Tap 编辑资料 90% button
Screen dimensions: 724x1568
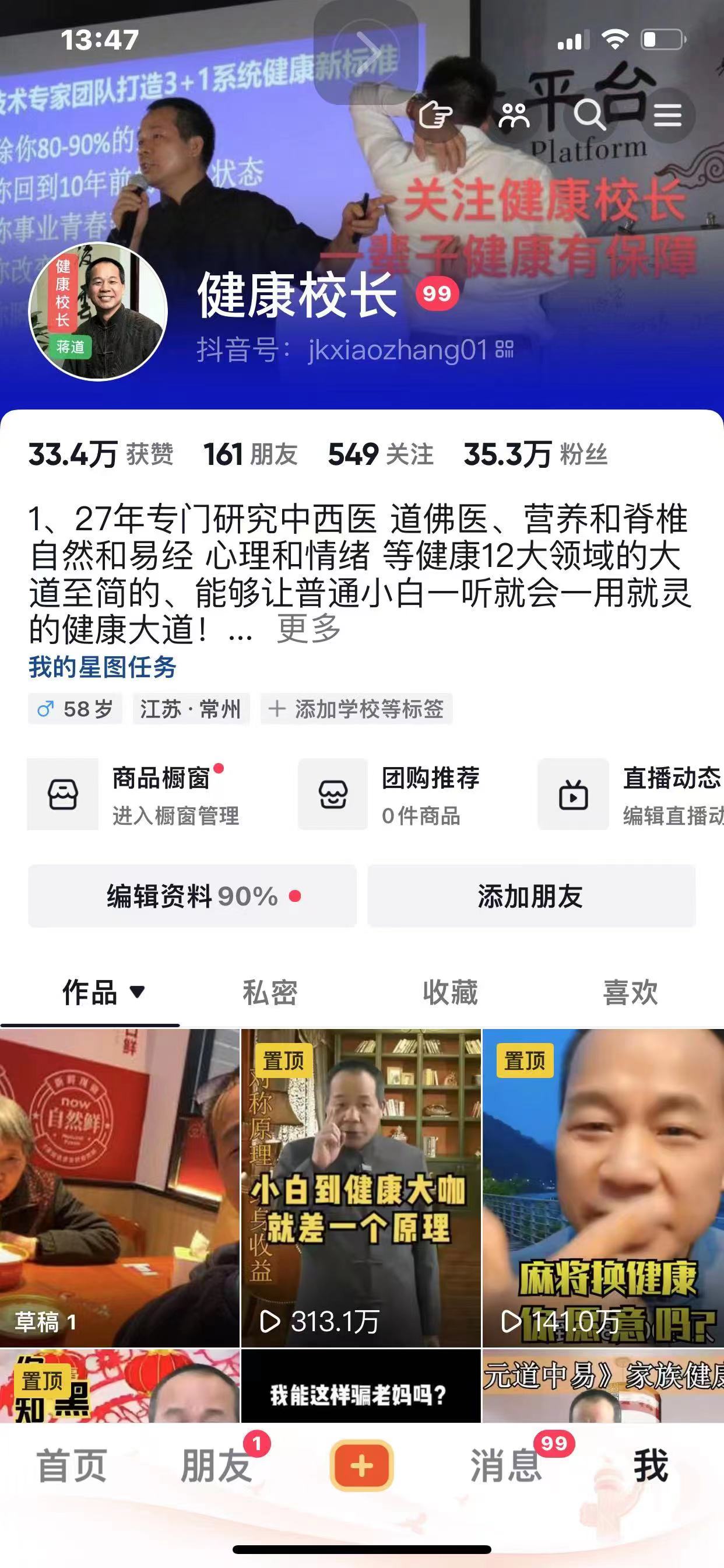pos(192,896)
